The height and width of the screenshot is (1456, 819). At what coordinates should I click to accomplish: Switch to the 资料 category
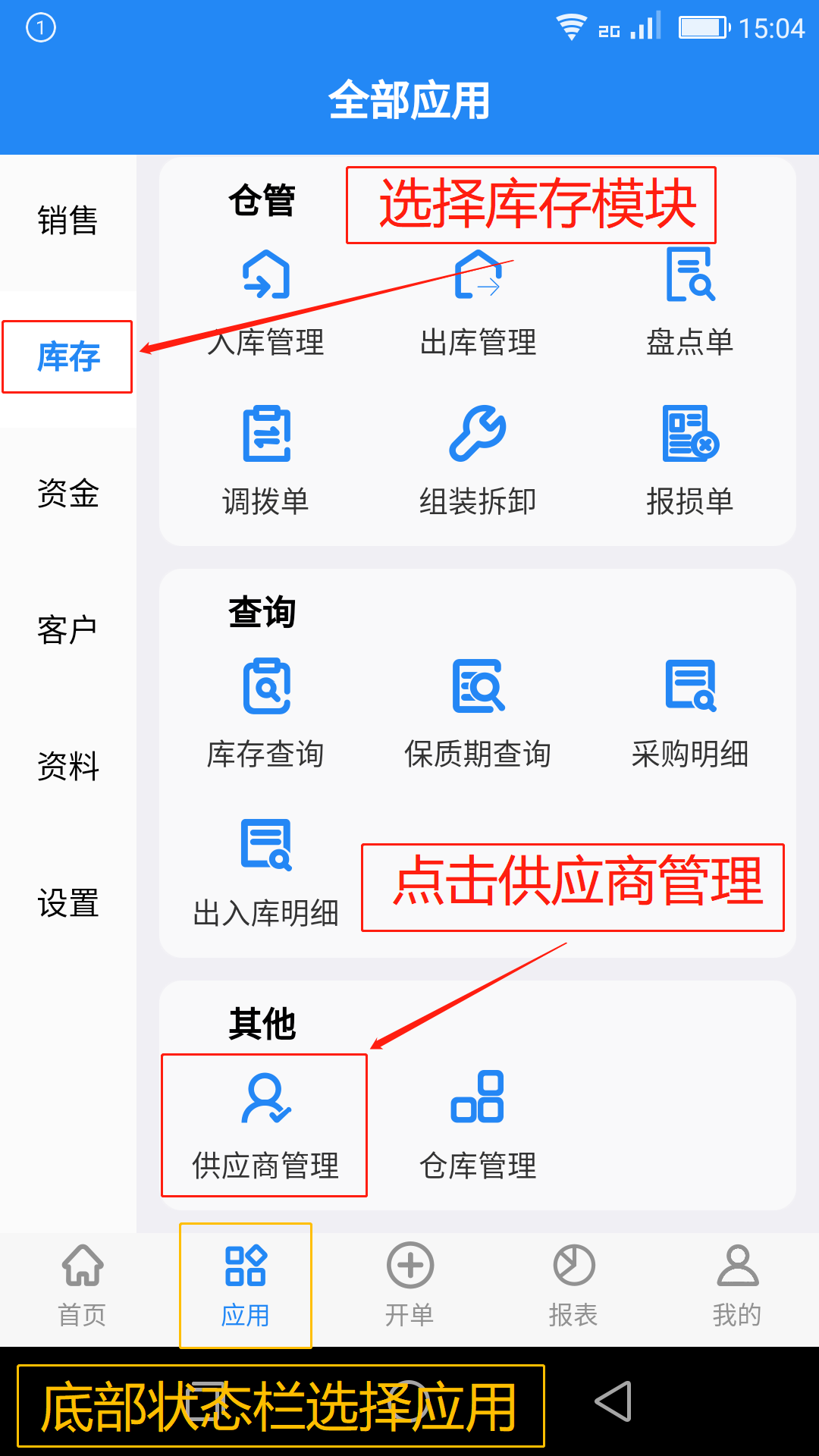[x=67, y=767]
